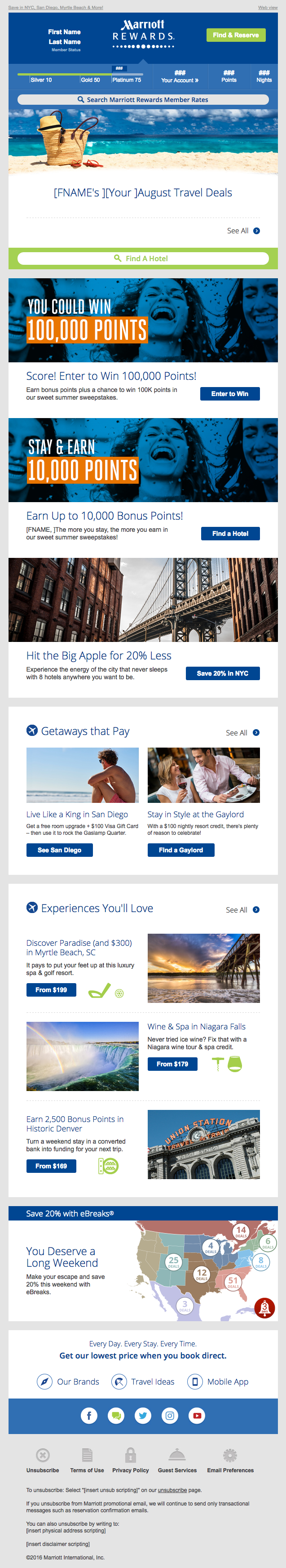Image resolution: width=286 pixels, height=1568 pixels.
Task: Enter to Win 100,000 points
Action: [x=229, y=394]
